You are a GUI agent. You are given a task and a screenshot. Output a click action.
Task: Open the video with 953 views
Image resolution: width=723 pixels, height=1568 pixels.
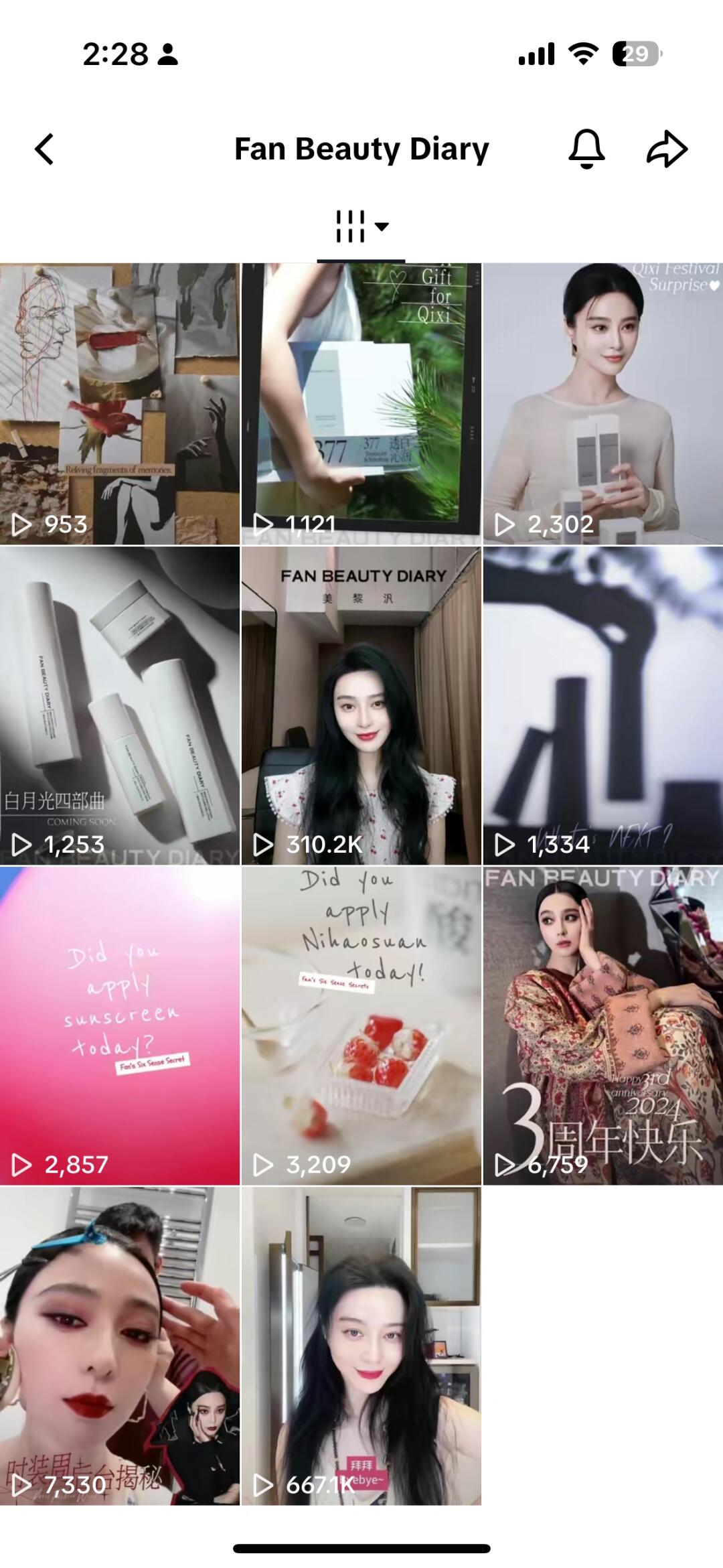coord(119,403)
